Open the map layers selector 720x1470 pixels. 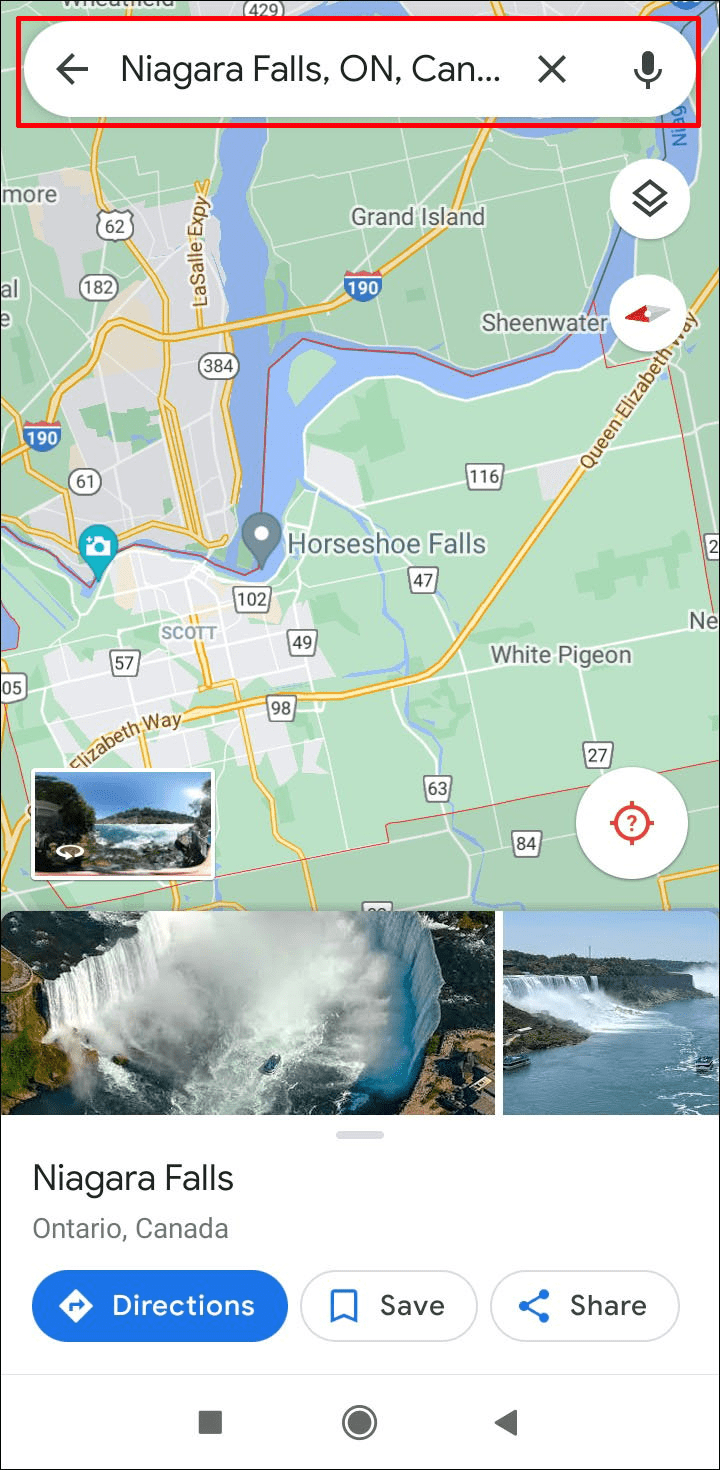[649, 199]
